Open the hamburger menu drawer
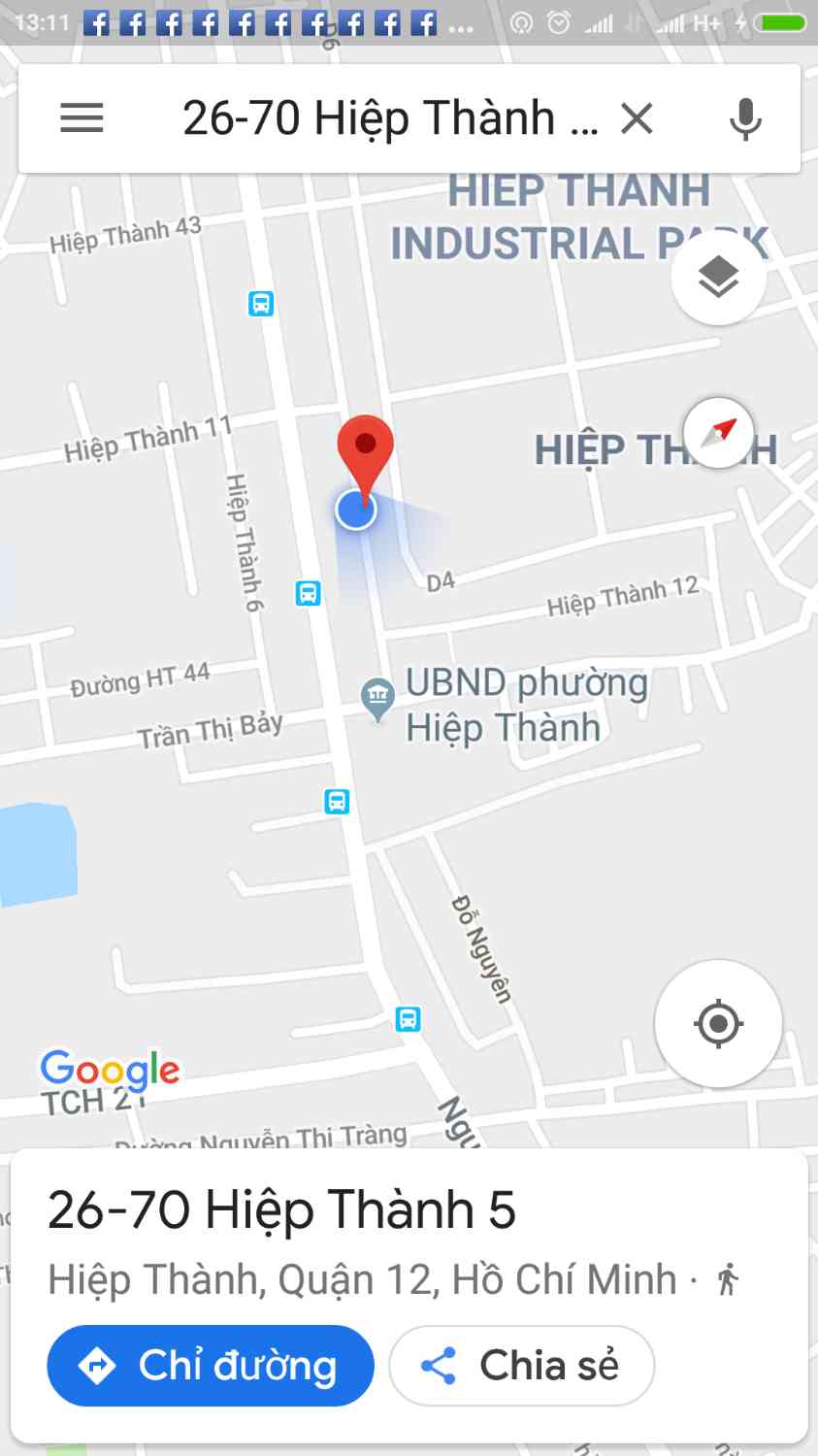This screenshot has height=1456, width=818. tap(82, 118)
